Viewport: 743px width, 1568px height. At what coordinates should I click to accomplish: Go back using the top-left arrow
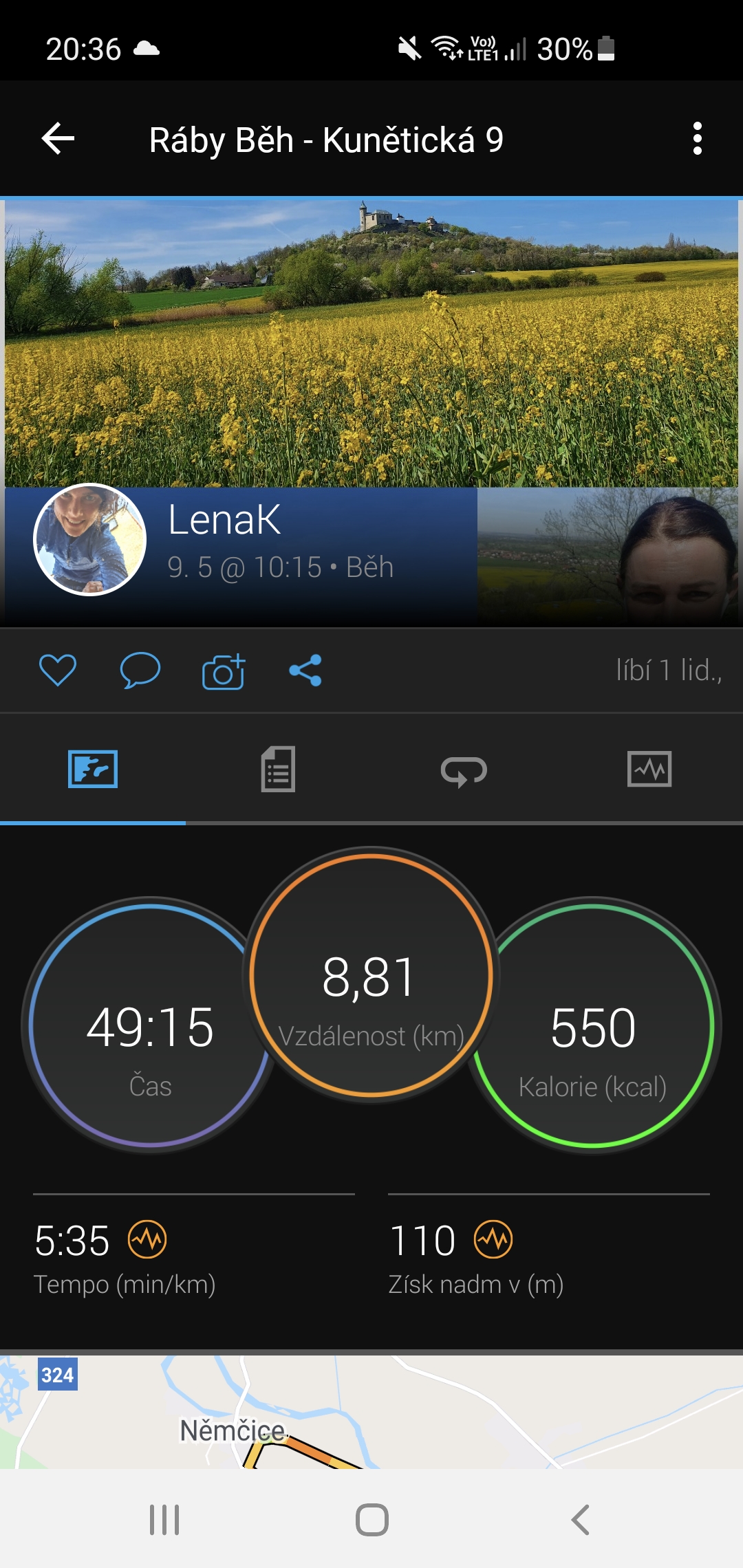tap(58, 139)
